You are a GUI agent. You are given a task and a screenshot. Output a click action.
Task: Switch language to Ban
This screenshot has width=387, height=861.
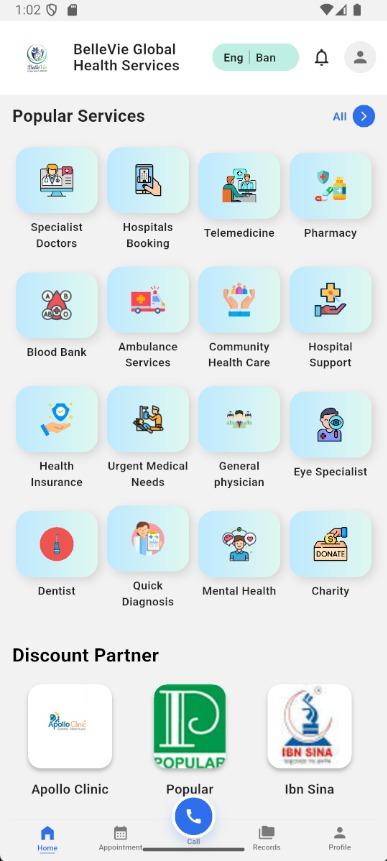coord(266,58)
